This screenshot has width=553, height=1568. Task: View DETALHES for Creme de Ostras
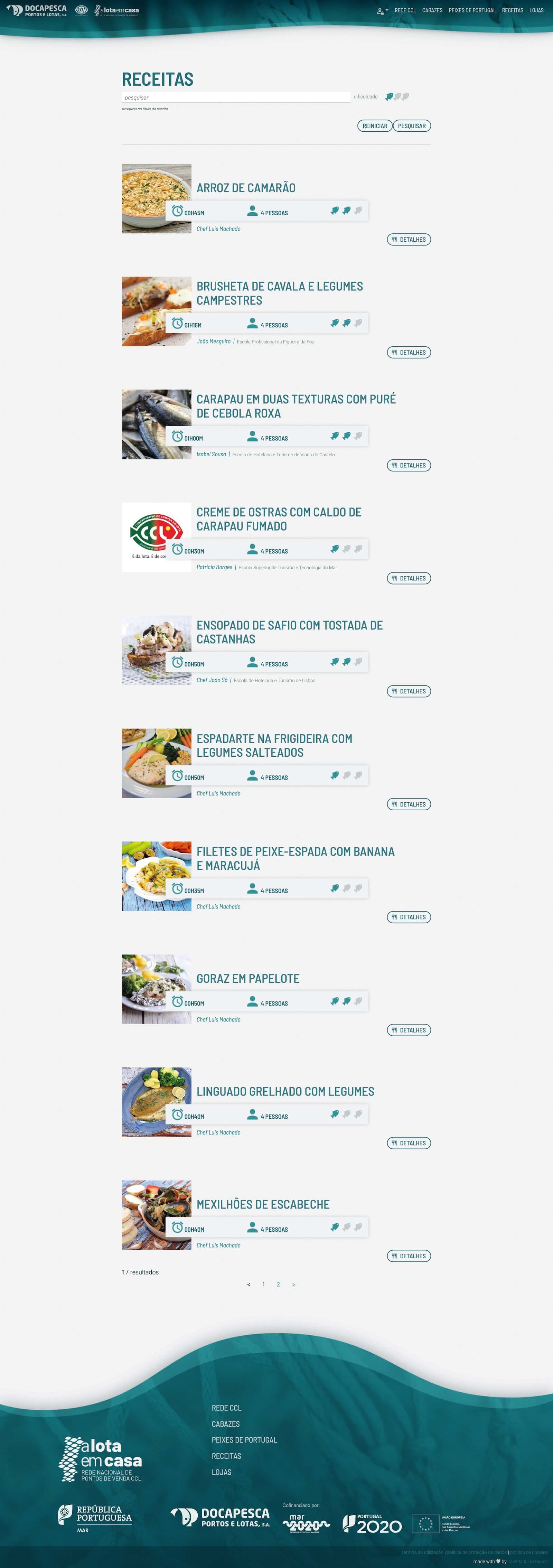408,578
